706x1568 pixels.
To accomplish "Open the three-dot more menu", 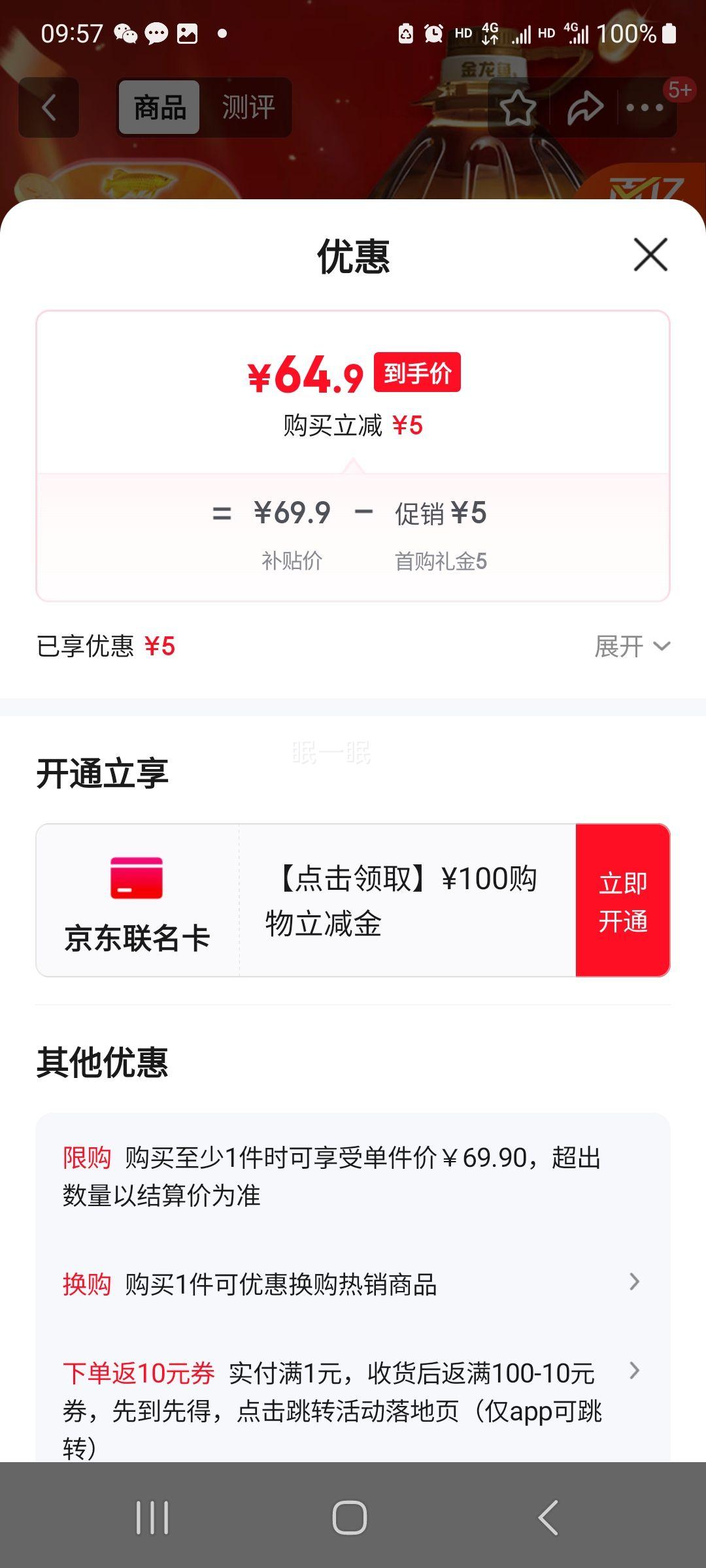I will (x=645, y=108).
